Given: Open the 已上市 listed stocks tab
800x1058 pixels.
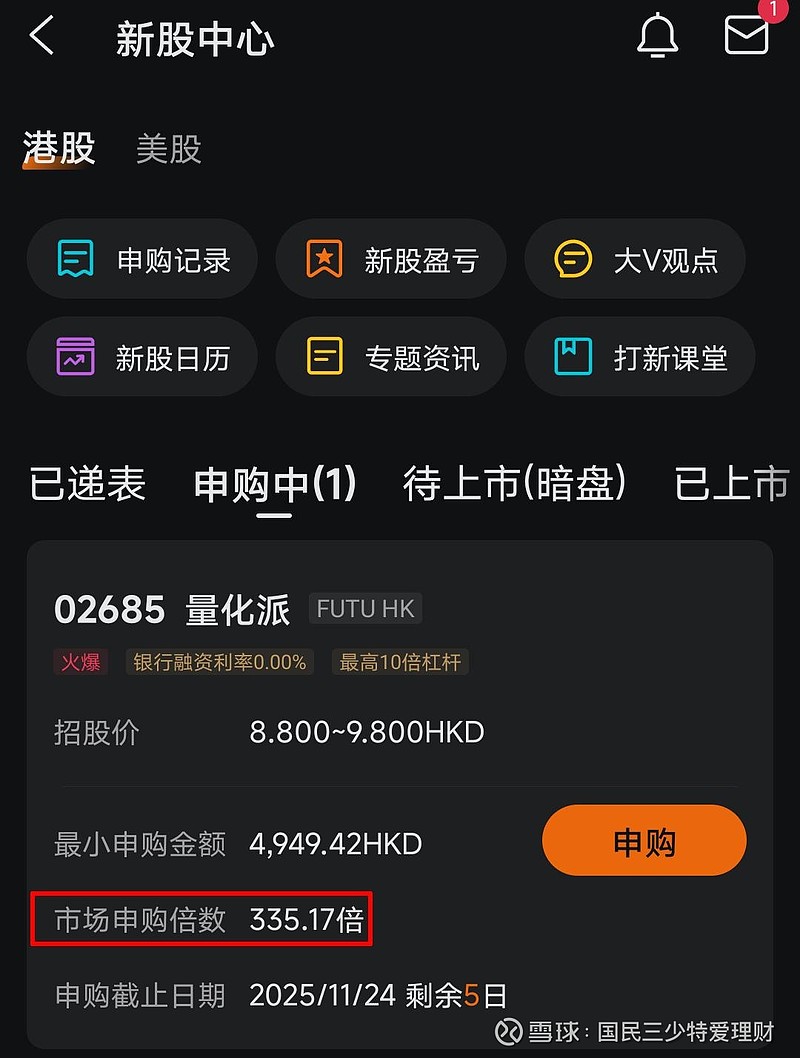Looking at the screenshot, I should tap(732, 484).
